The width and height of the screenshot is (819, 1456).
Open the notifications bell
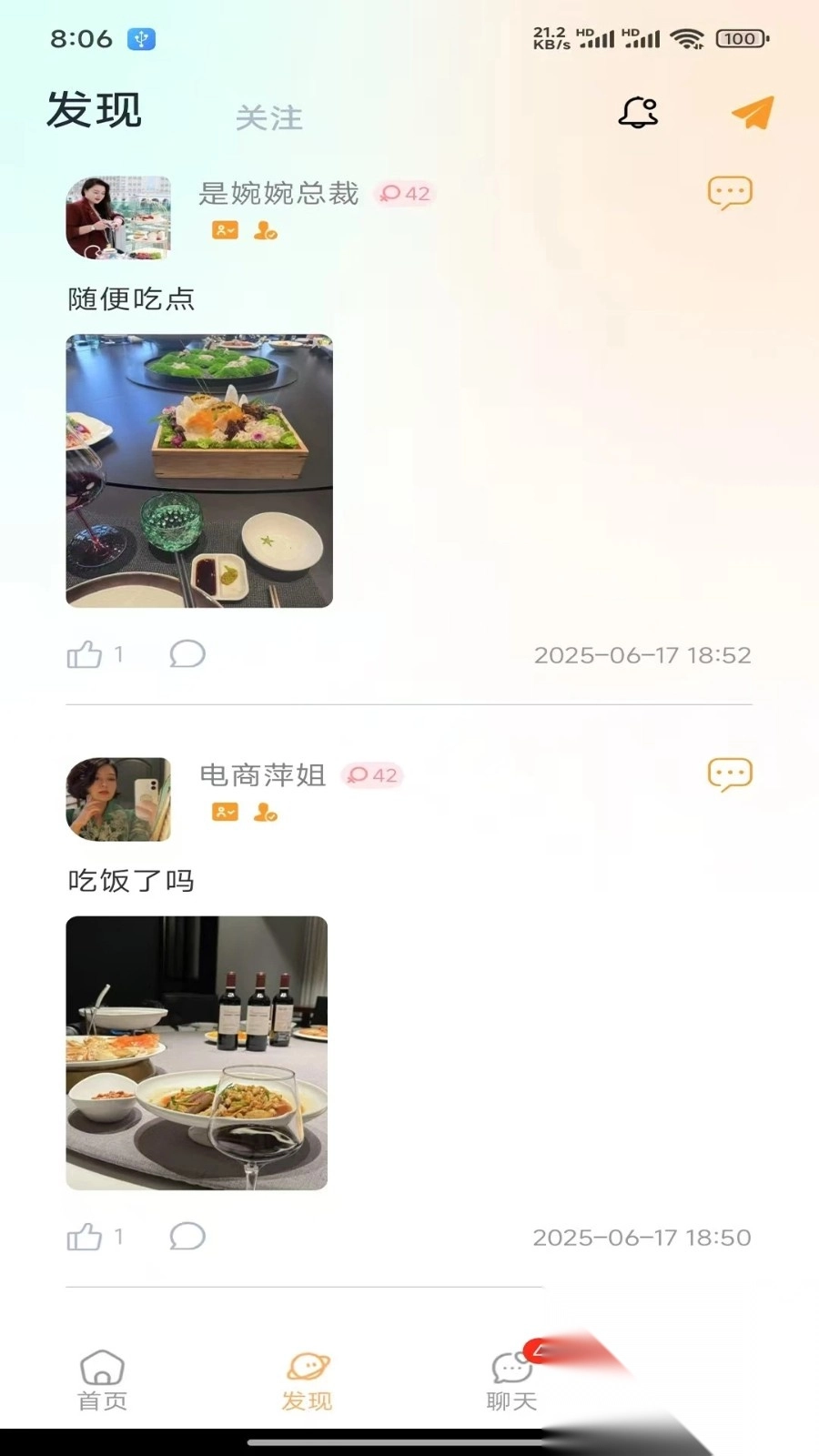tap(638, 113)
